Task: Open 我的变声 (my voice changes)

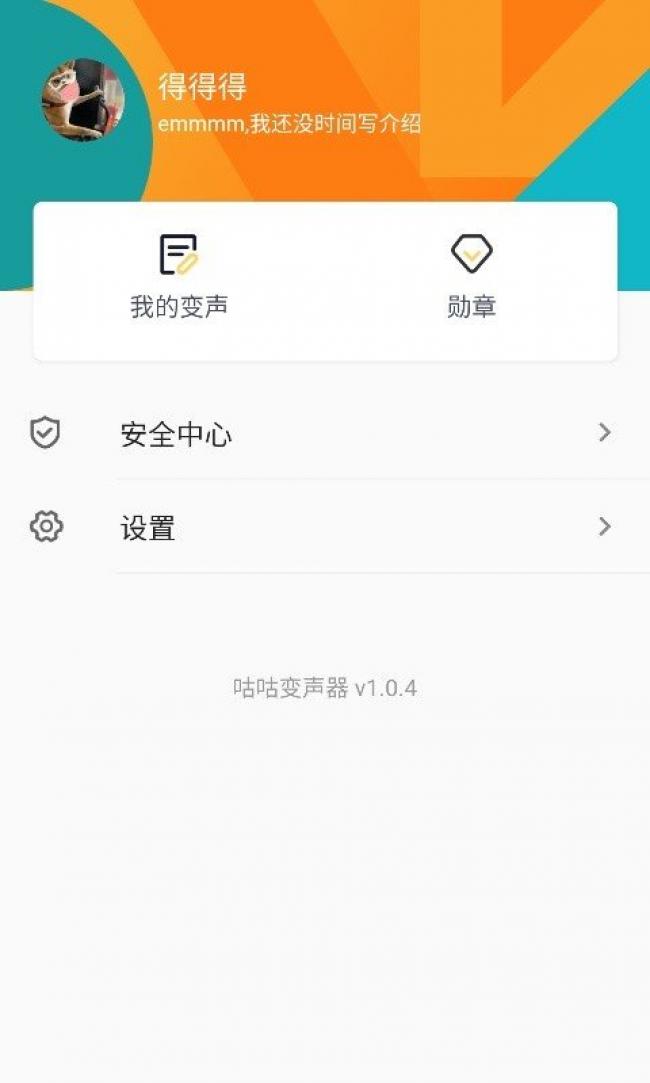Action: 179,277
